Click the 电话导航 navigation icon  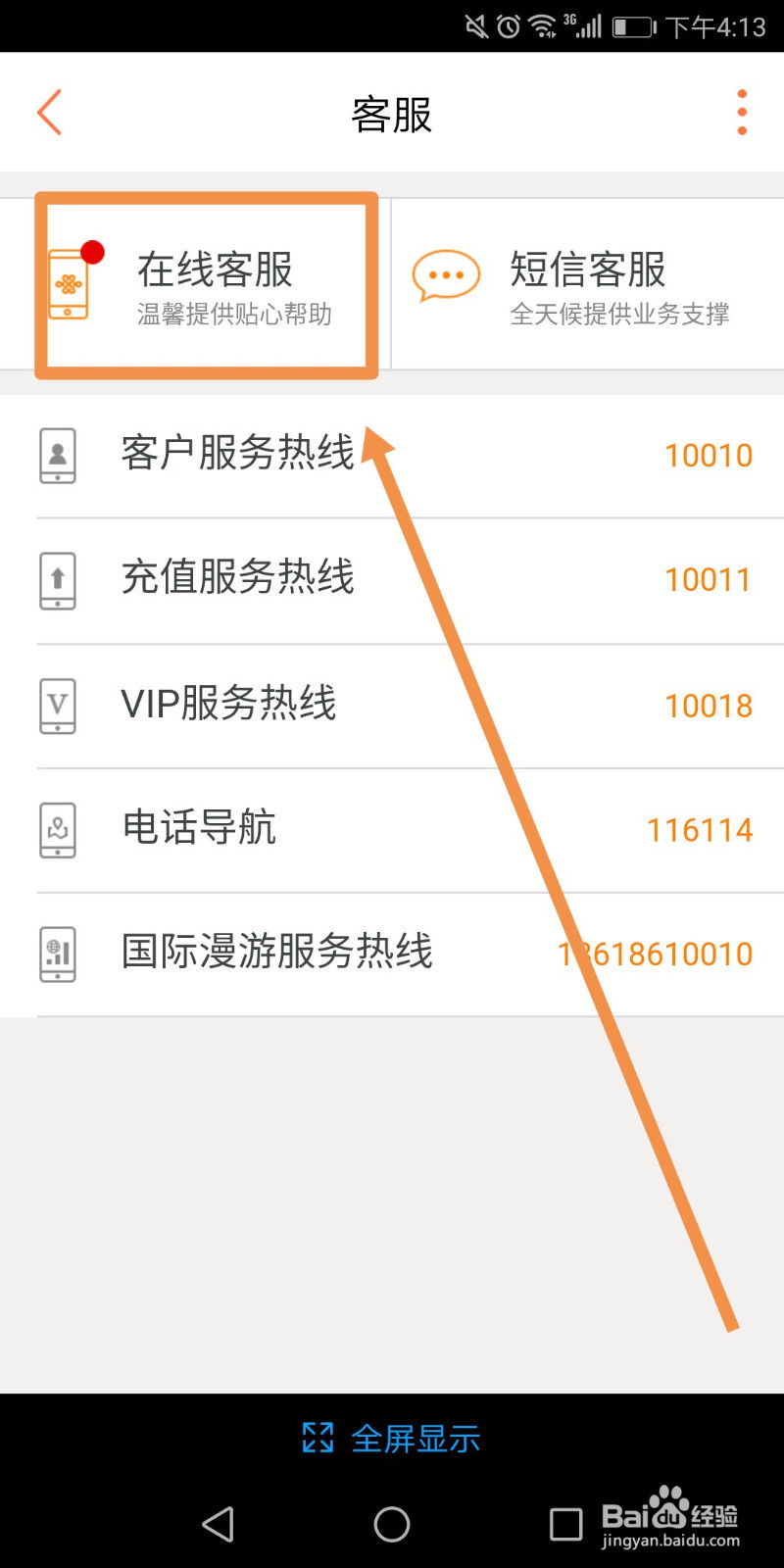(x=57, y=829)
